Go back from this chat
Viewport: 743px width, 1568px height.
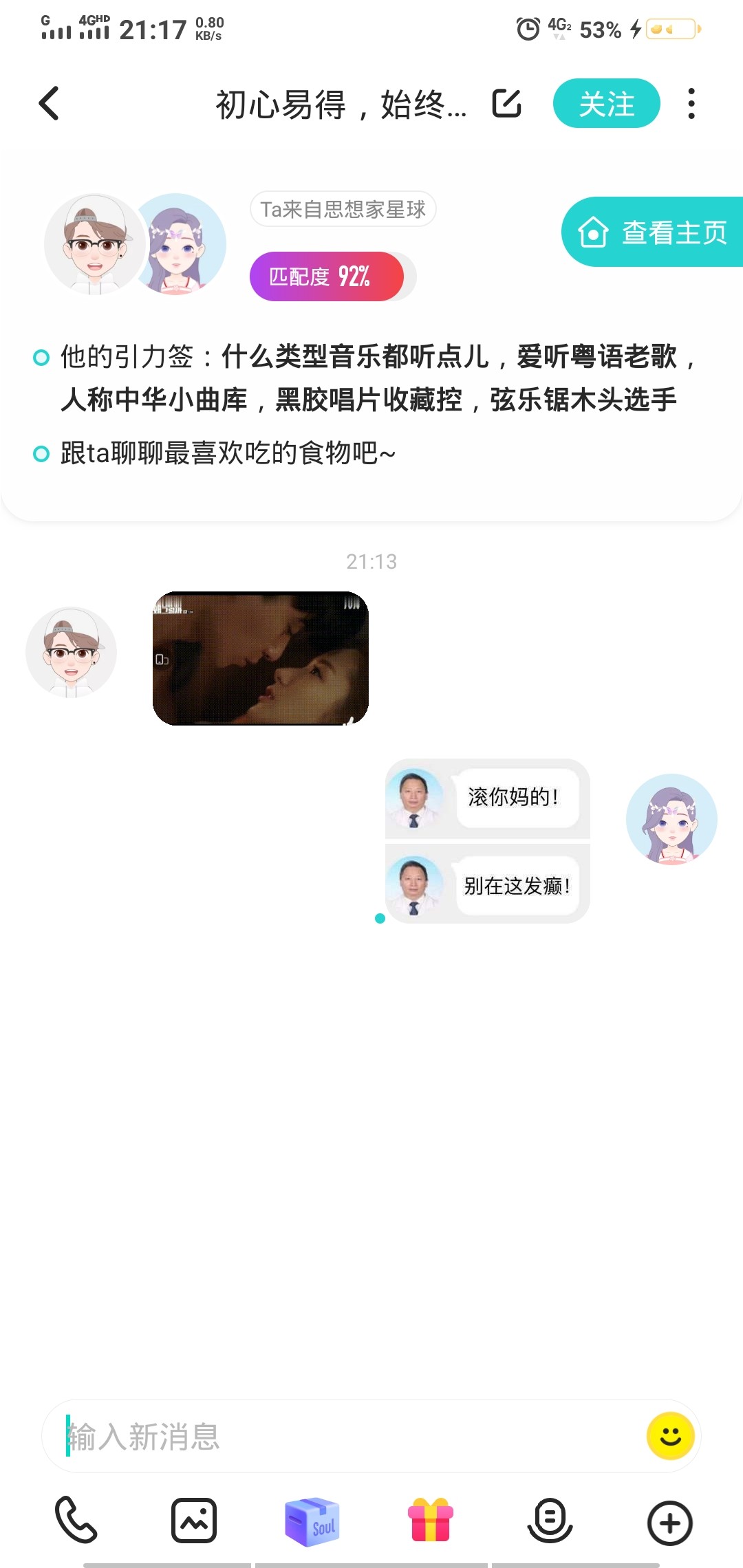pyautogui.click(x=49, y=104)
